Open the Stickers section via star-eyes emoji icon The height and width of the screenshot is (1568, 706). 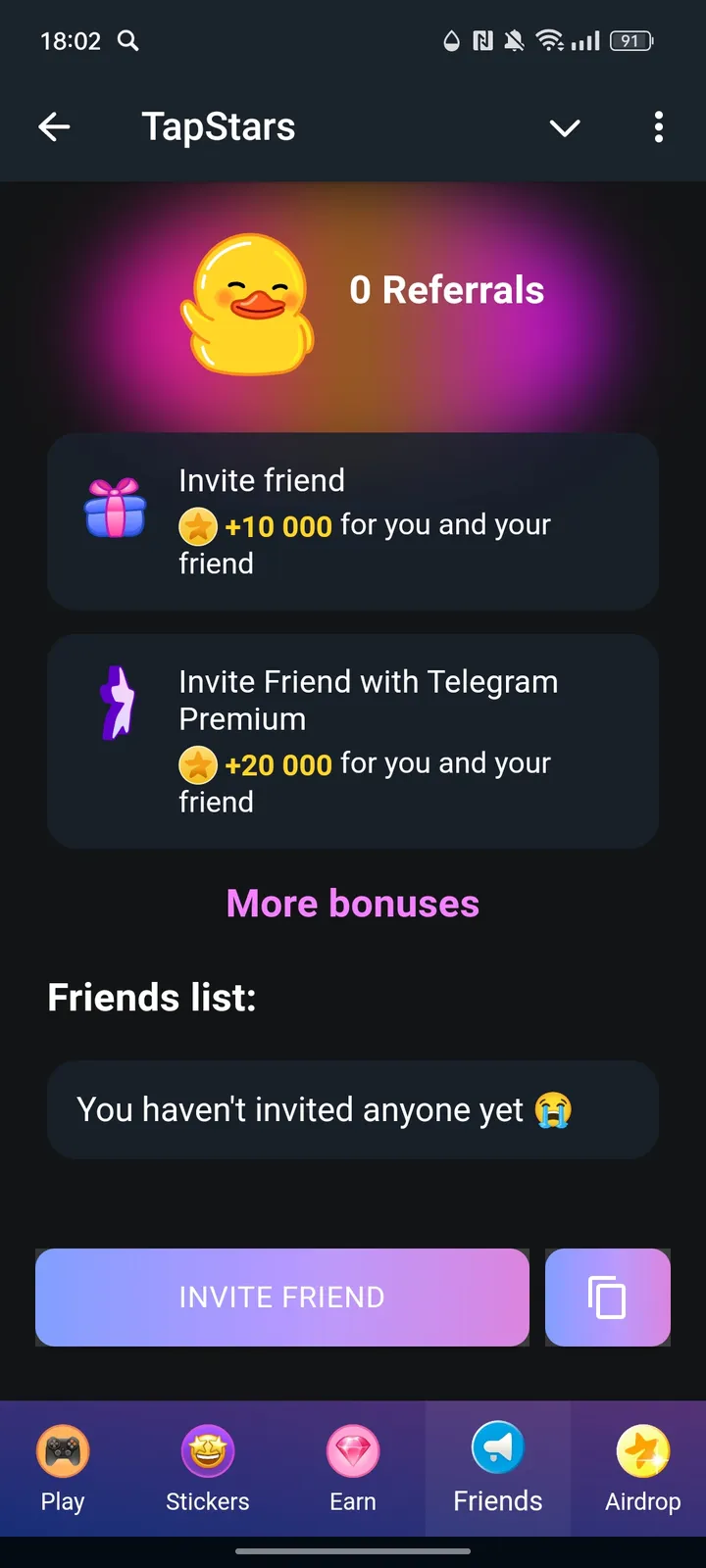(207, 1448)
